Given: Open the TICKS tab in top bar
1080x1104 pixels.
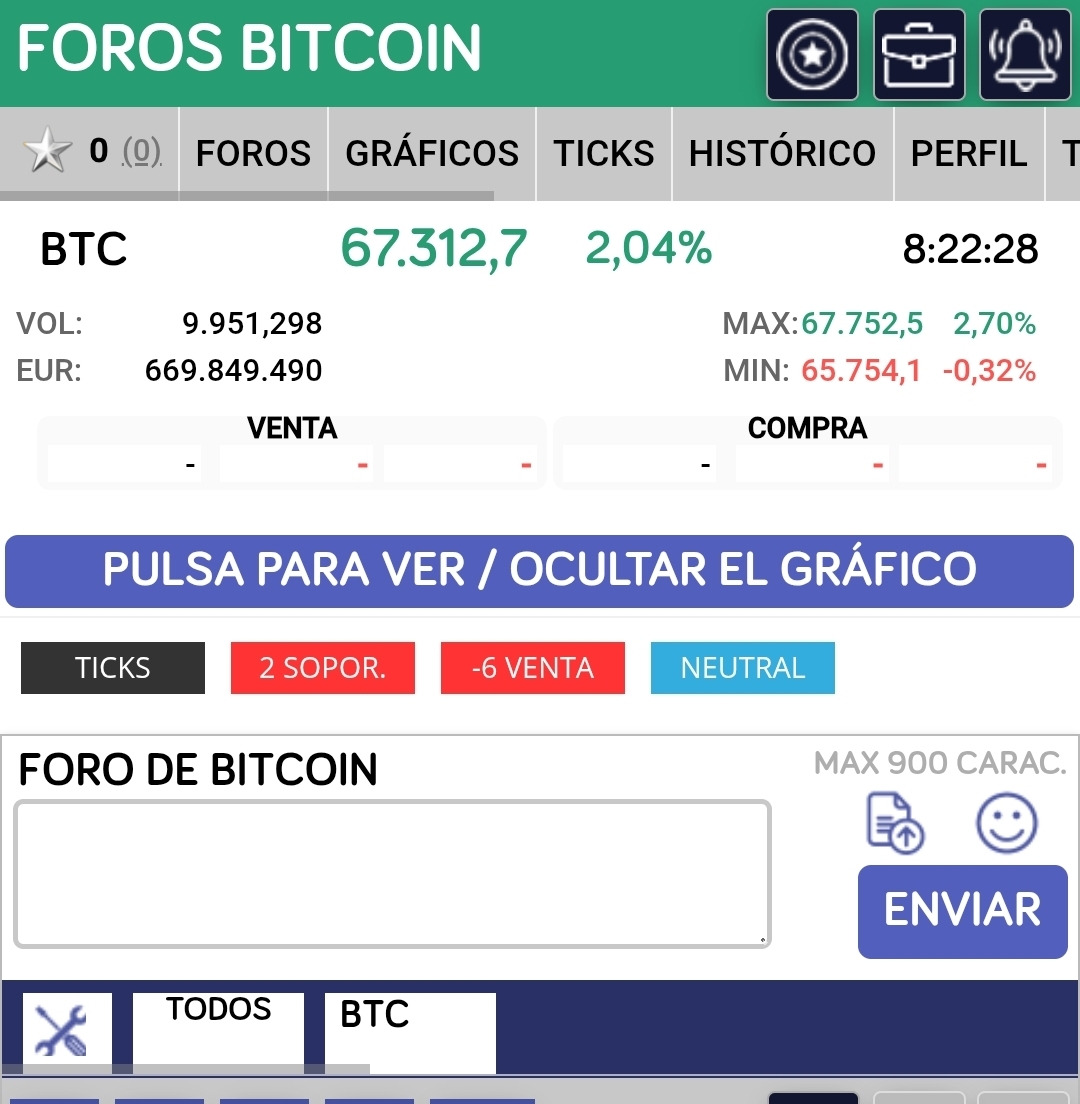Looking at the screenshot, I should (604, 153).
